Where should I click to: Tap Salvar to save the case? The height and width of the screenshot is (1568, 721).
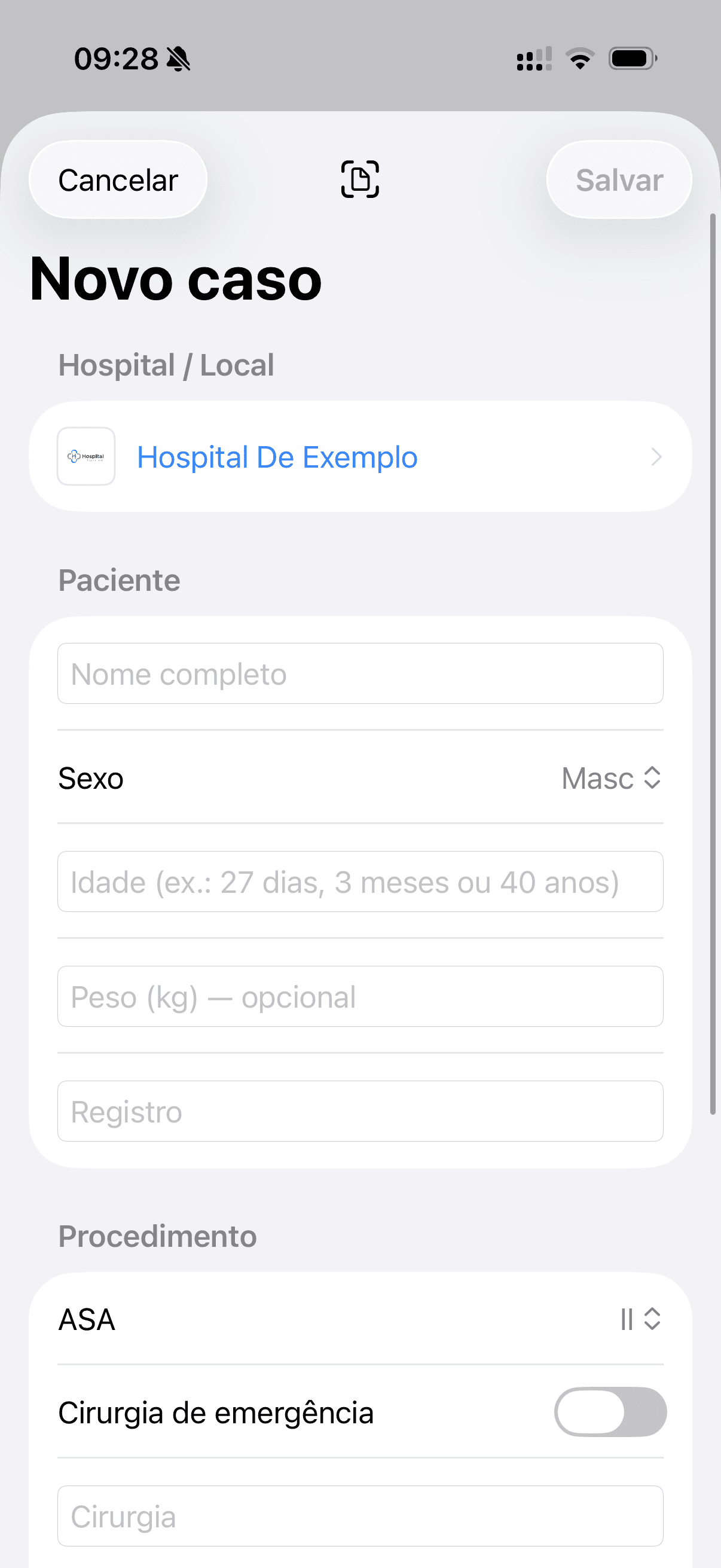619,179
